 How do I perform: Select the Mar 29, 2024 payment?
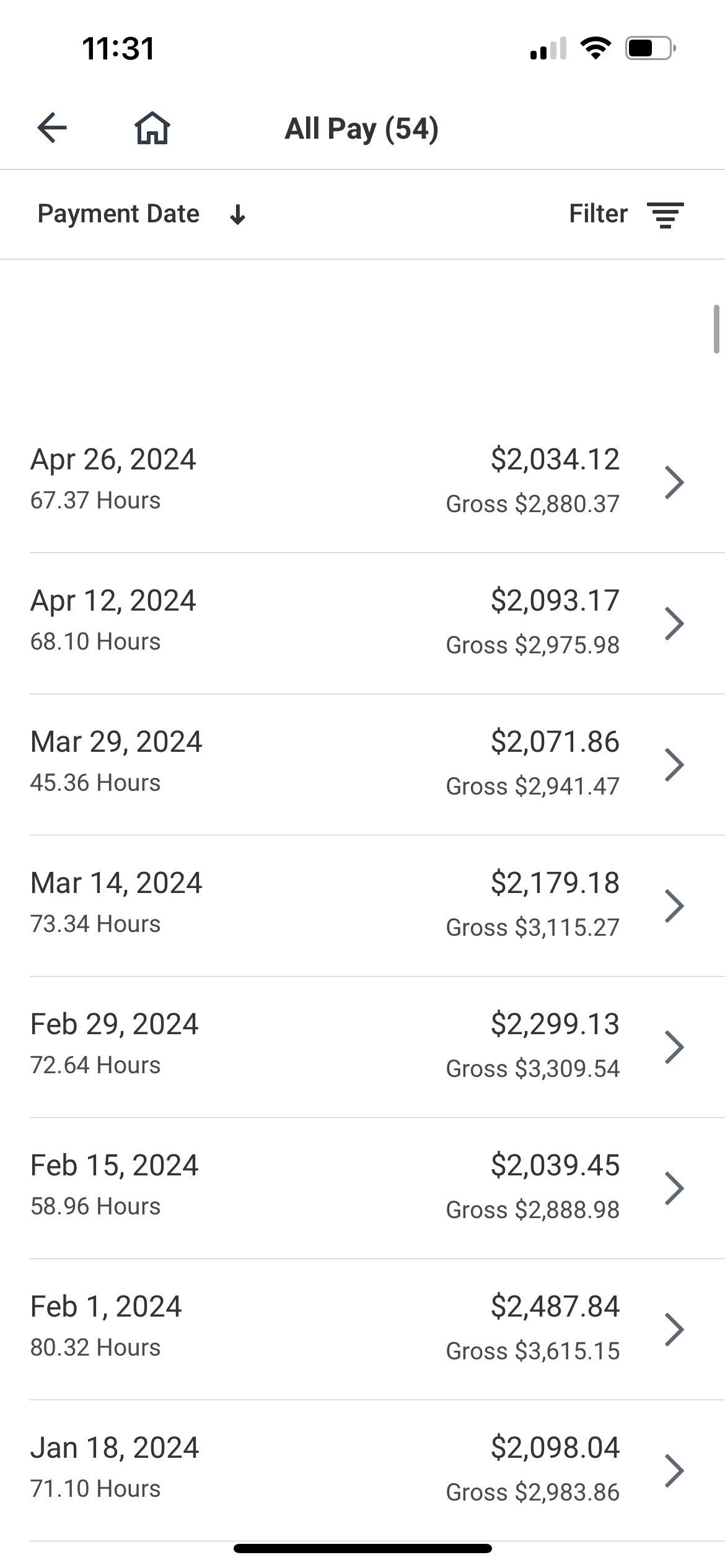(362, 764)
